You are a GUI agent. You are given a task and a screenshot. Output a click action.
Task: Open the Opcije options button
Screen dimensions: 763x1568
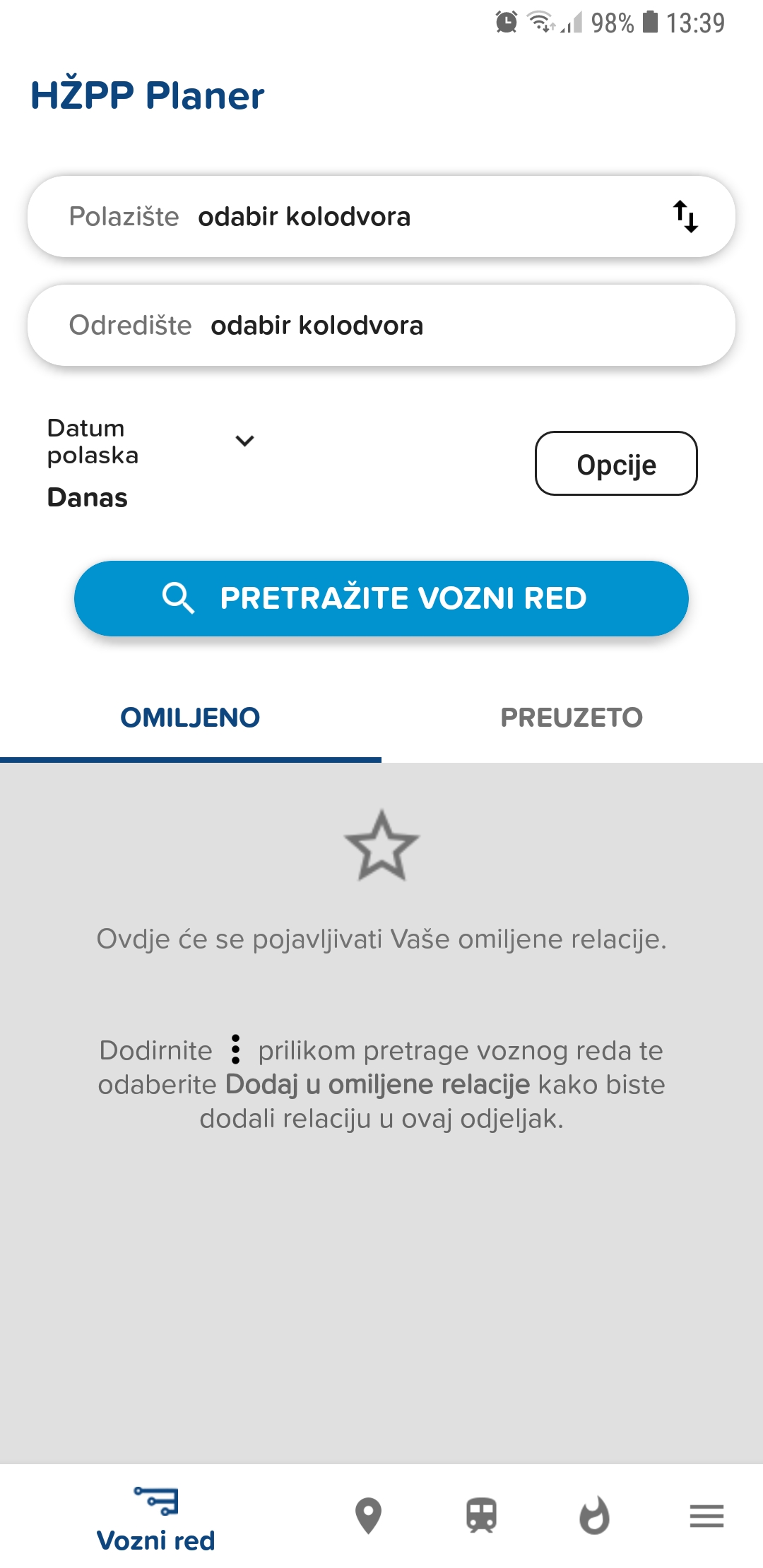[616, 464]
